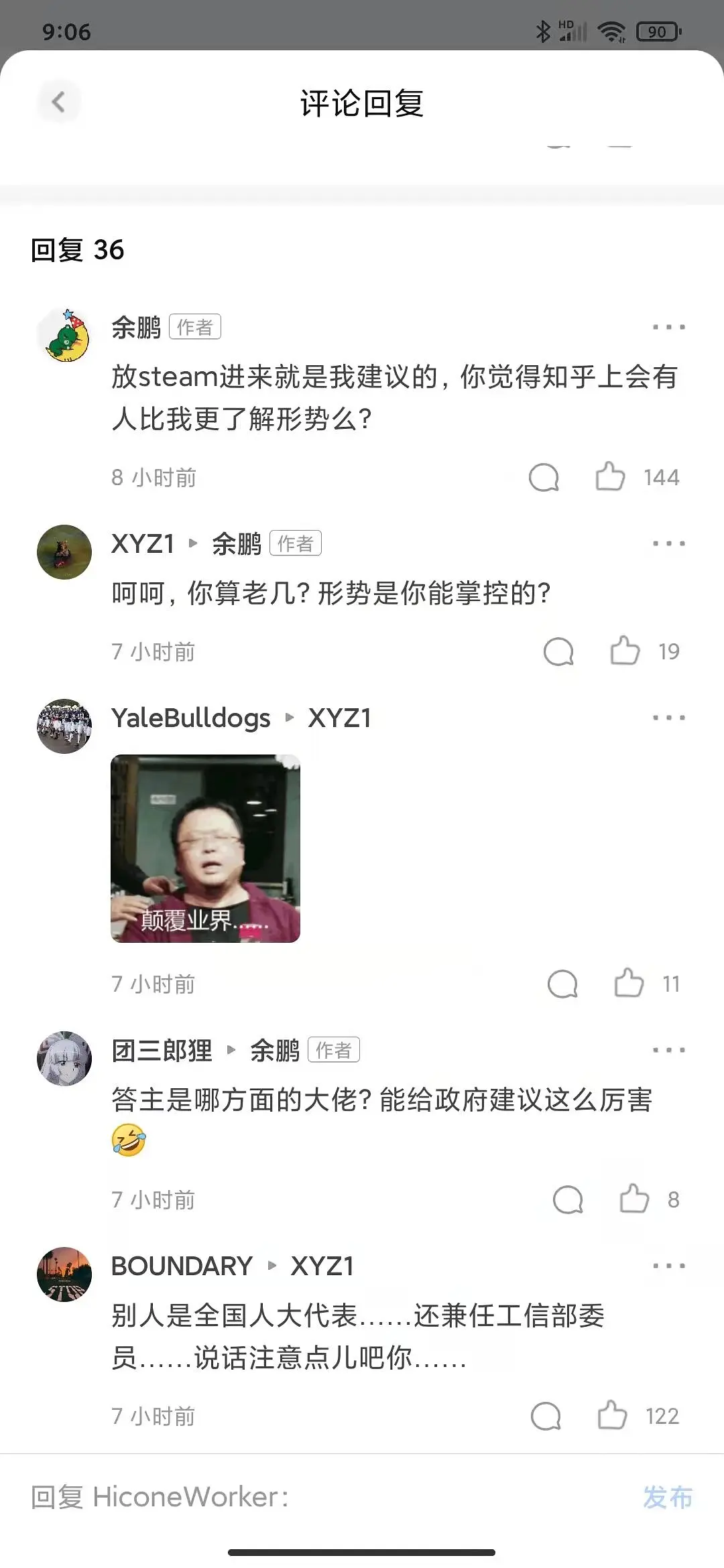The height and width of the screenshot is (1568, 724).
Task: Open the three-dot menu on 余鹏's comment
Action: [x=668, y=327]
